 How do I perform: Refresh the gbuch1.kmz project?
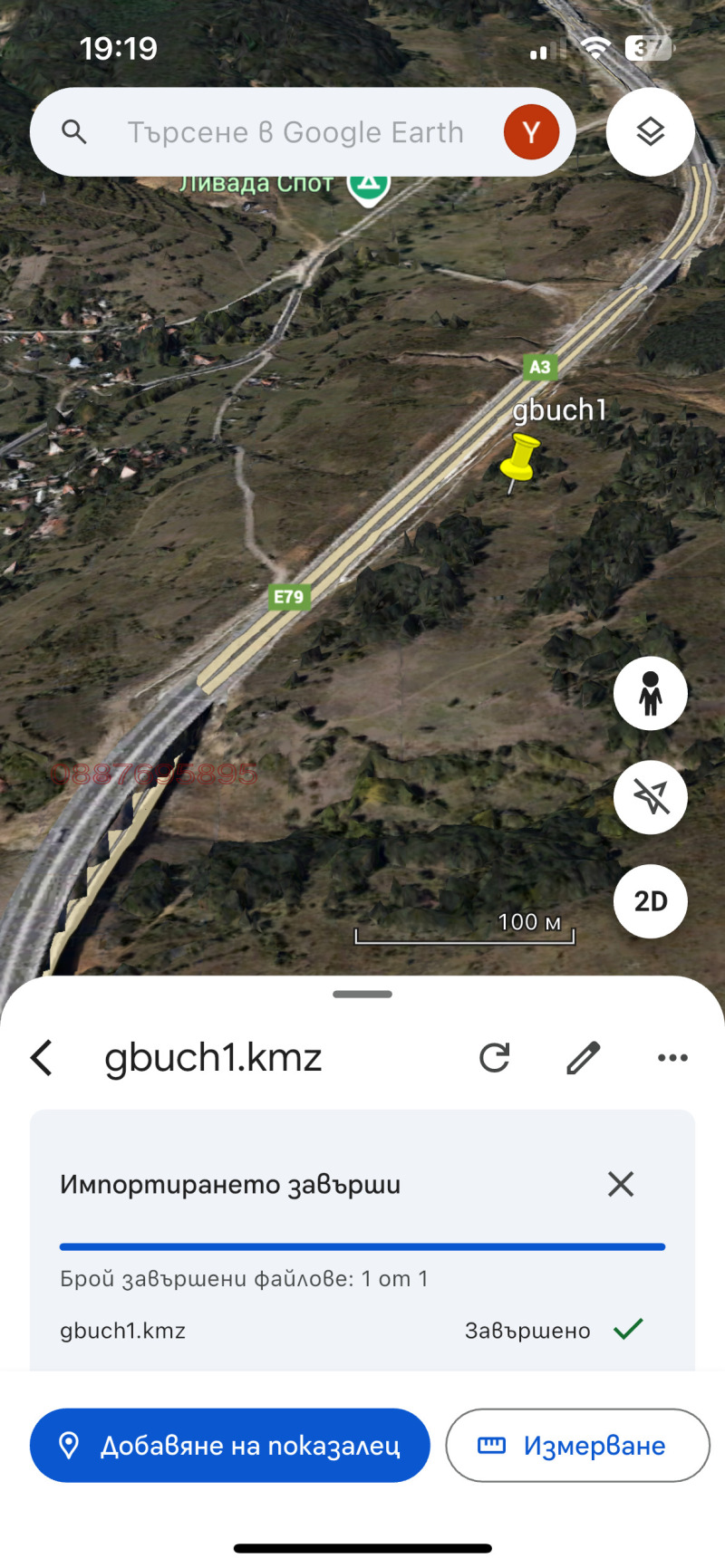point(495,1057)
